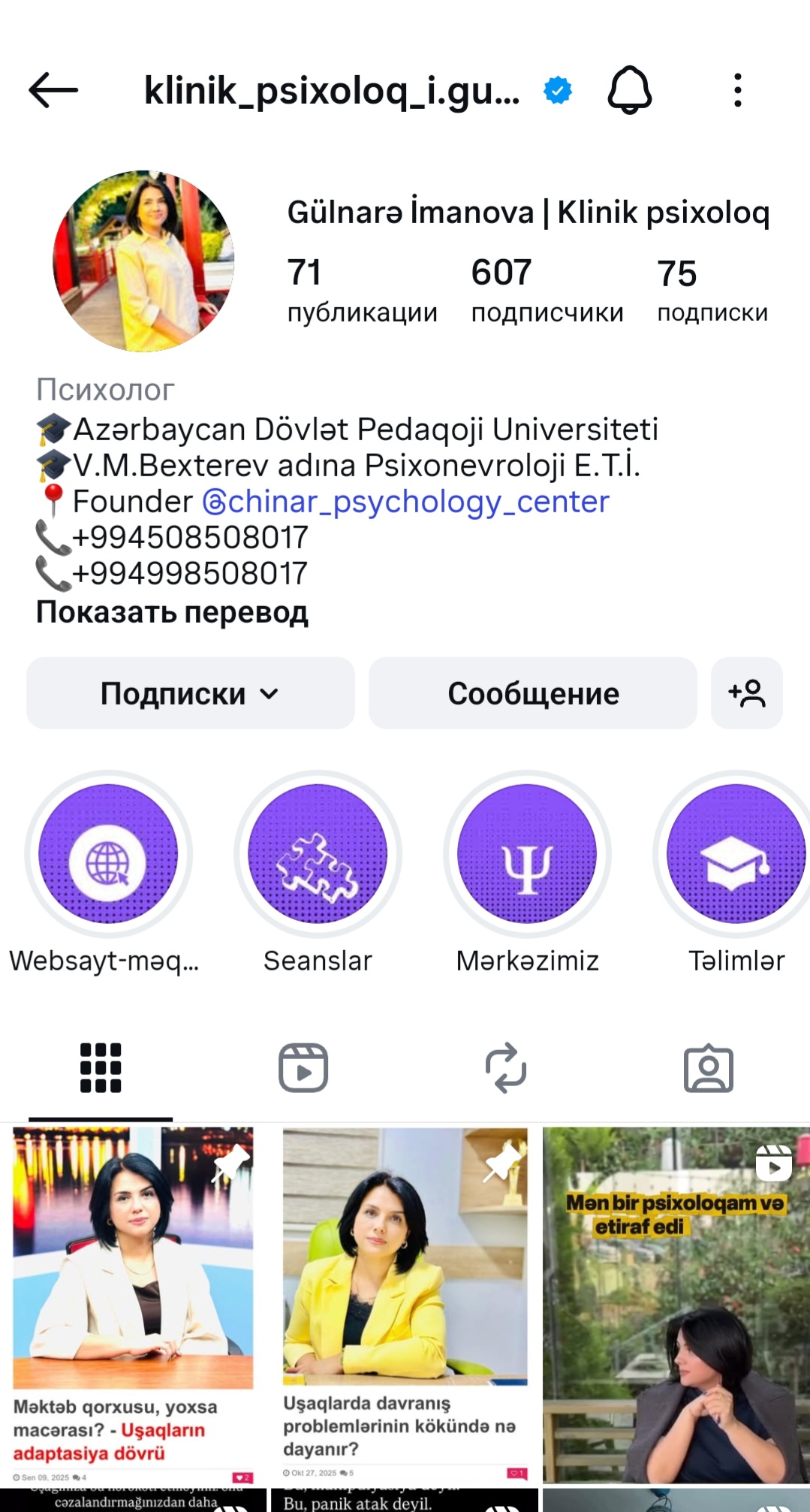
Task: Send a message via Сообщение button
Action: click(533, 693)
